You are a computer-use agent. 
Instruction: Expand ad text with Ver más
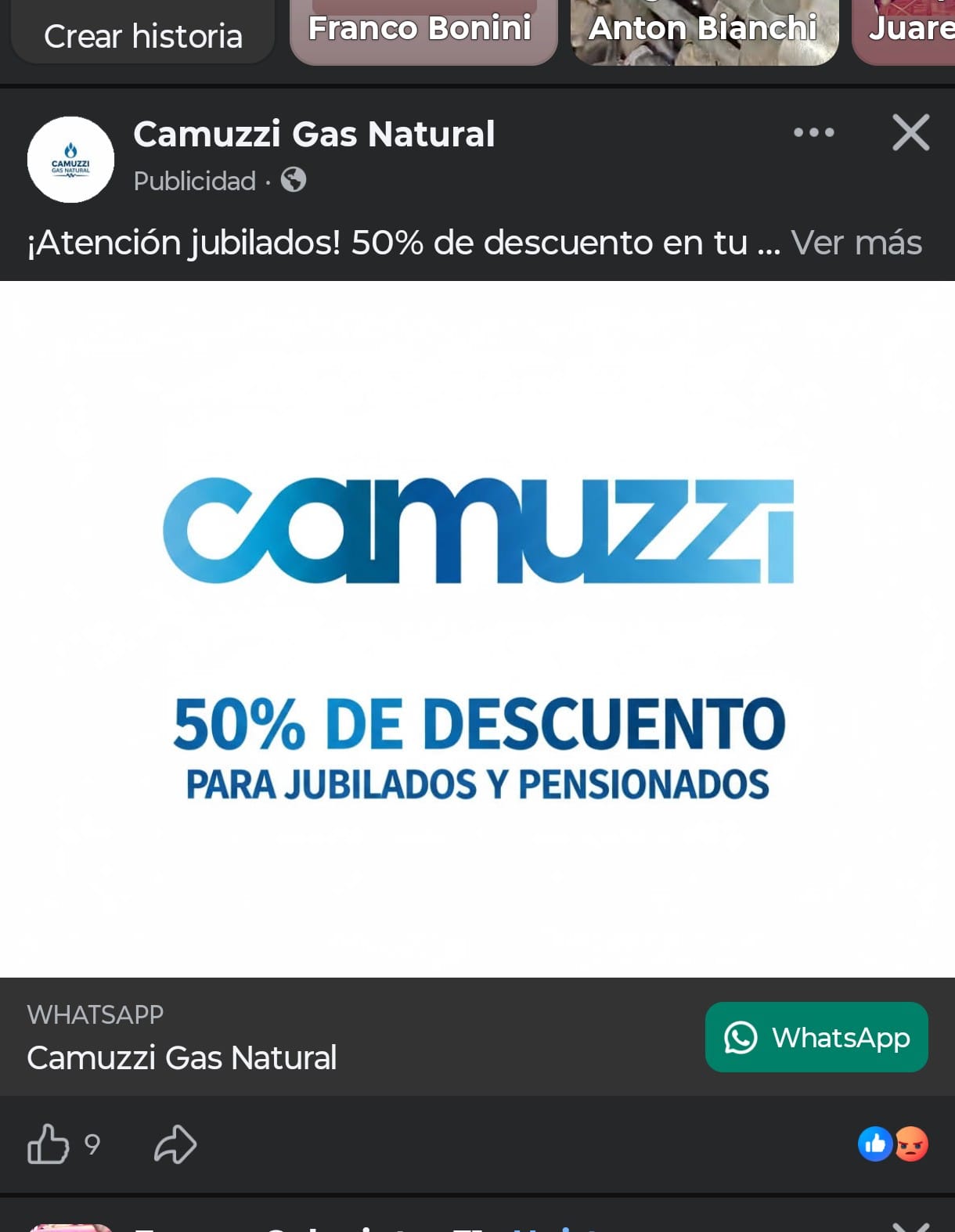coord(856,243)
